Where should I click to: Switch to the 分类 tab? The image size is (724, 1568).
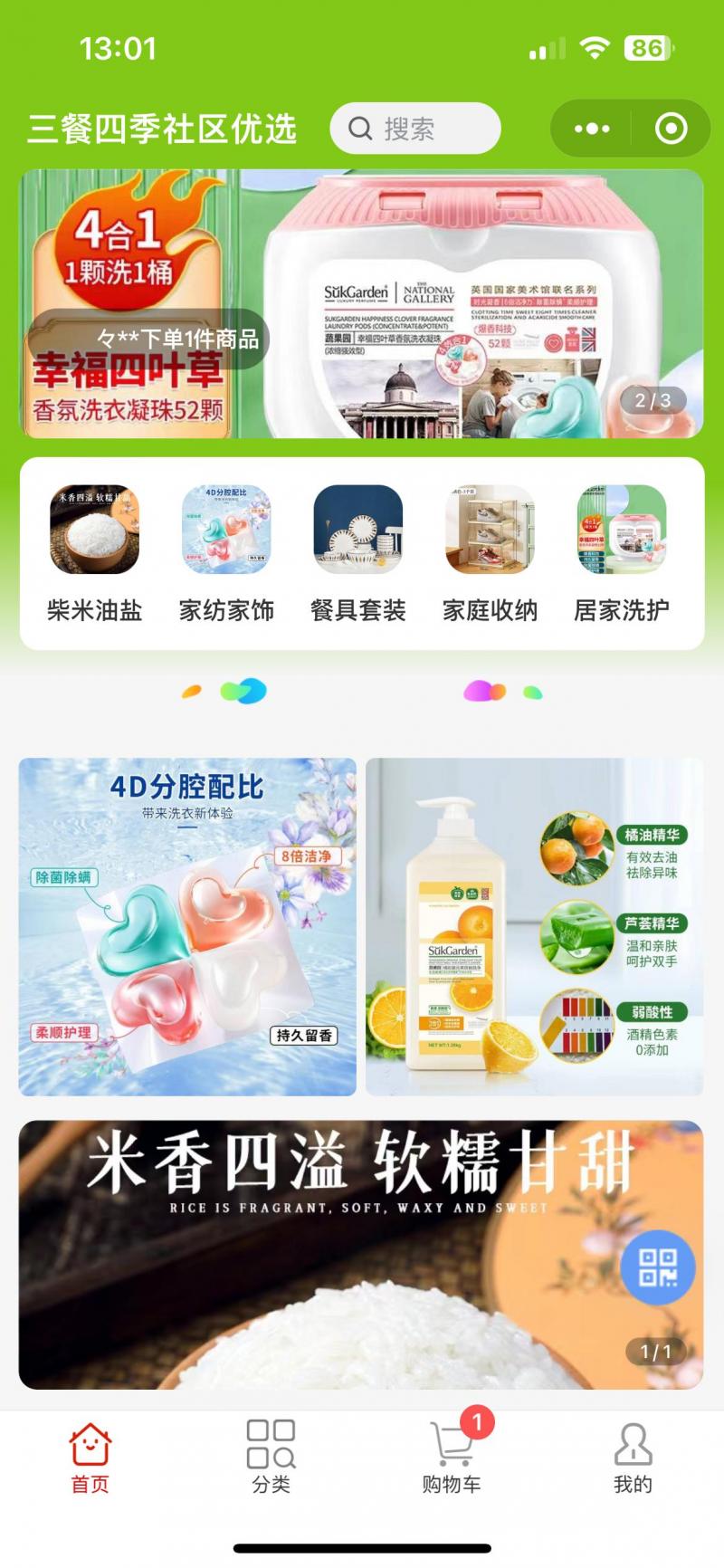tap(271, 1458)
